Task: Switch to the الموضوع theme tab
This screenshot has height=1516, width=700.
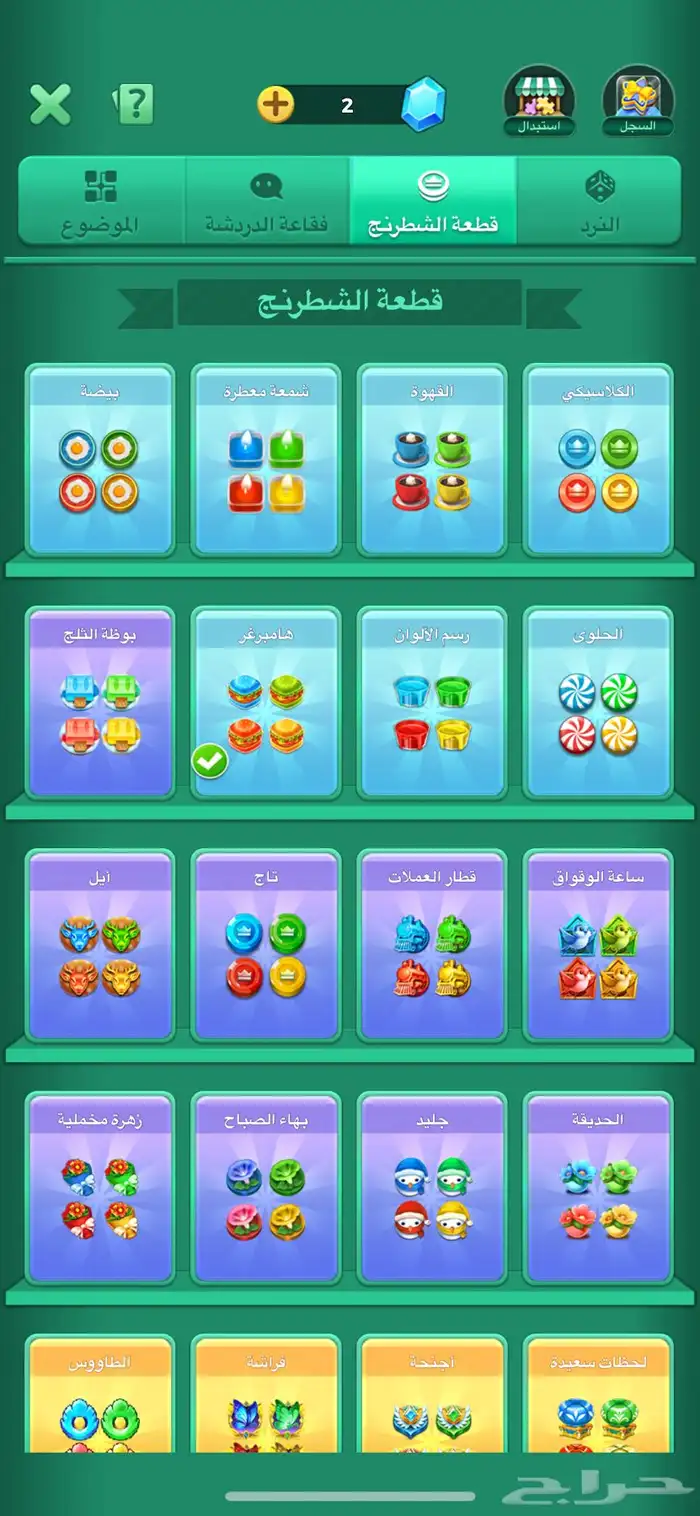Action: [101, 200]
